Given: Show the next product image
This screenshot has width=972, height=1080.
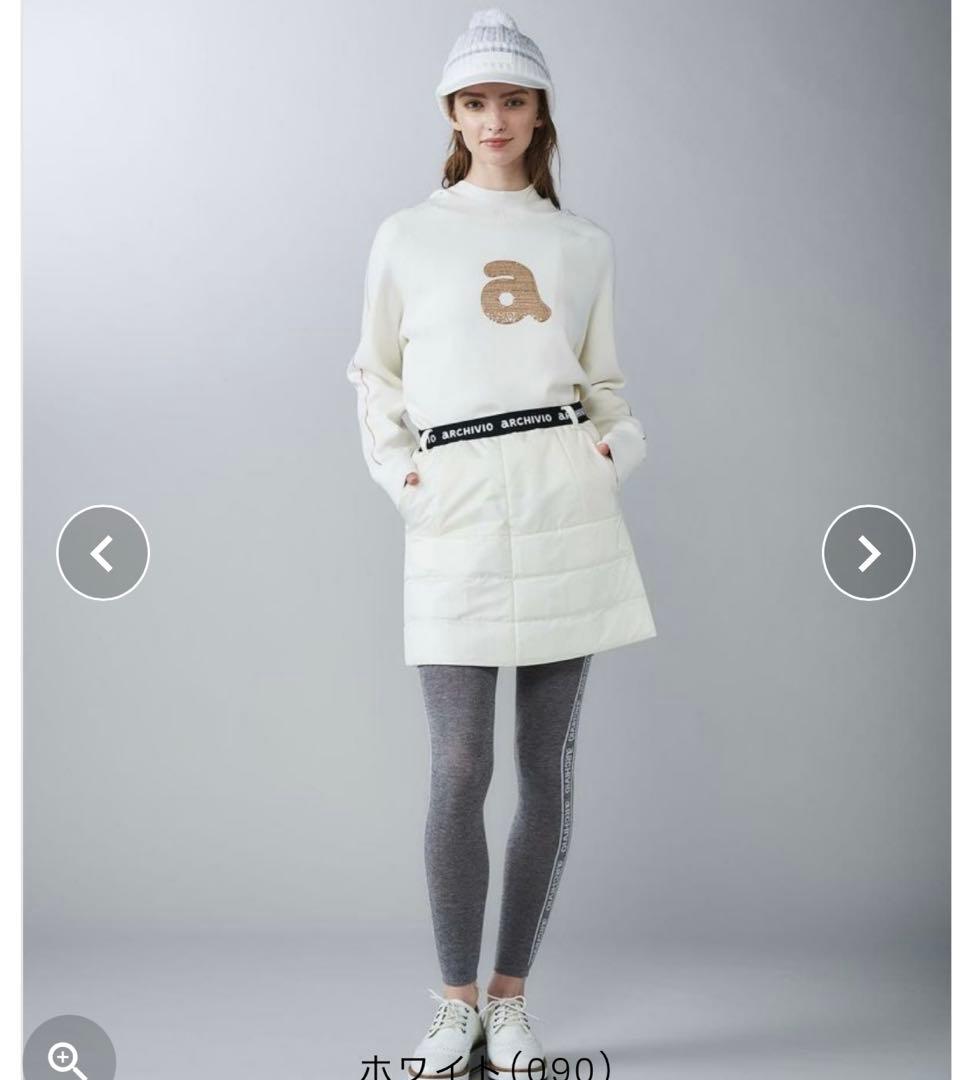Looking at the screenshot, I should (x=868, y=553).
